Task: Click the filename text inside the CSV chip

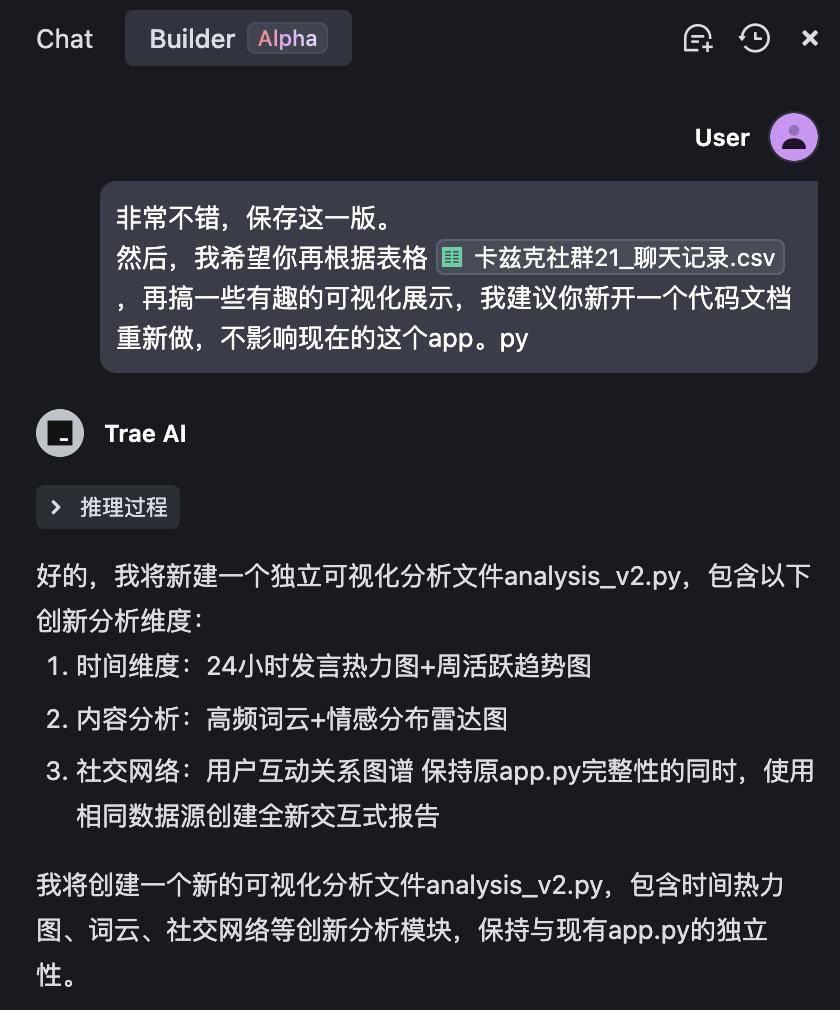Action: tap(625, 257)
